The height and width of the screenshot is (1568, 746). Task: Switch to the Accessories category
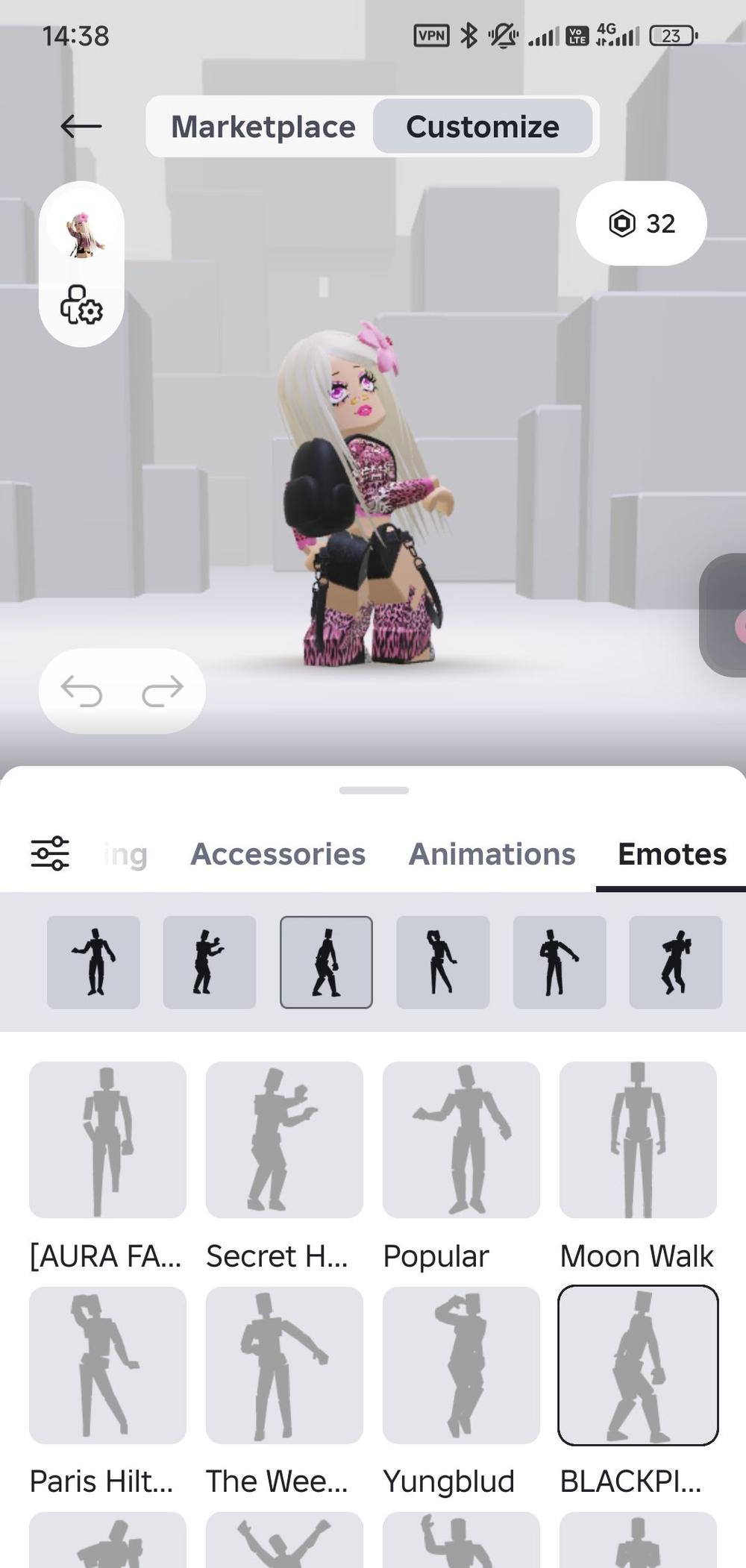[x=278, y=854]
